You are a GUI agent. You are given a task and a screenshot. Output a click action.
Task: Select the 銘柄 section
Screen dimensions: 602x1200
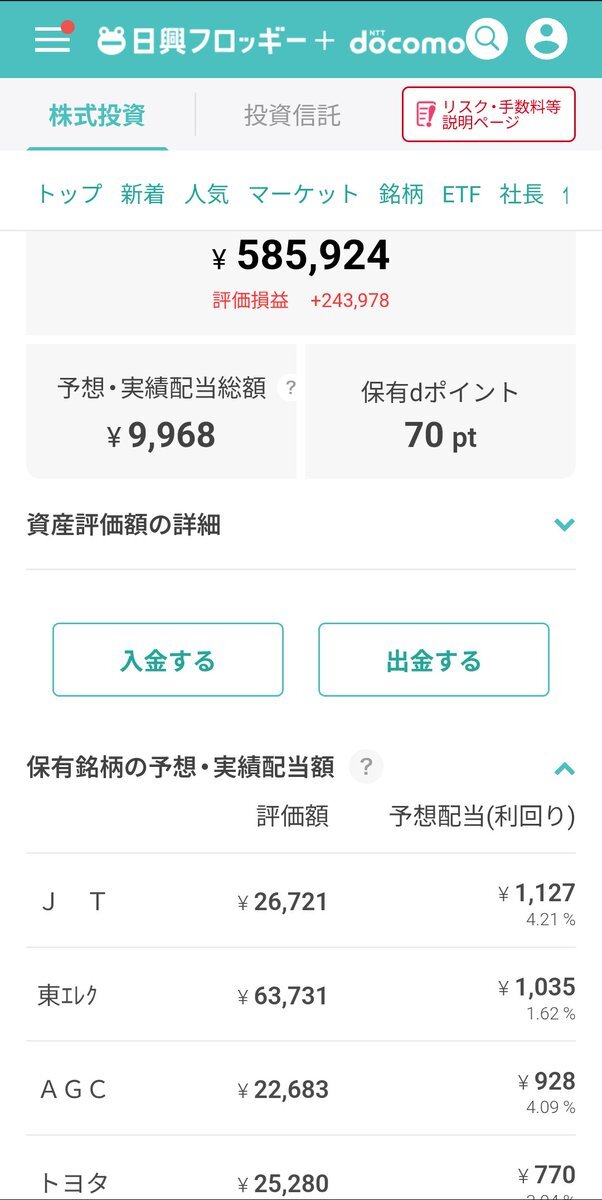coord(401,194)
